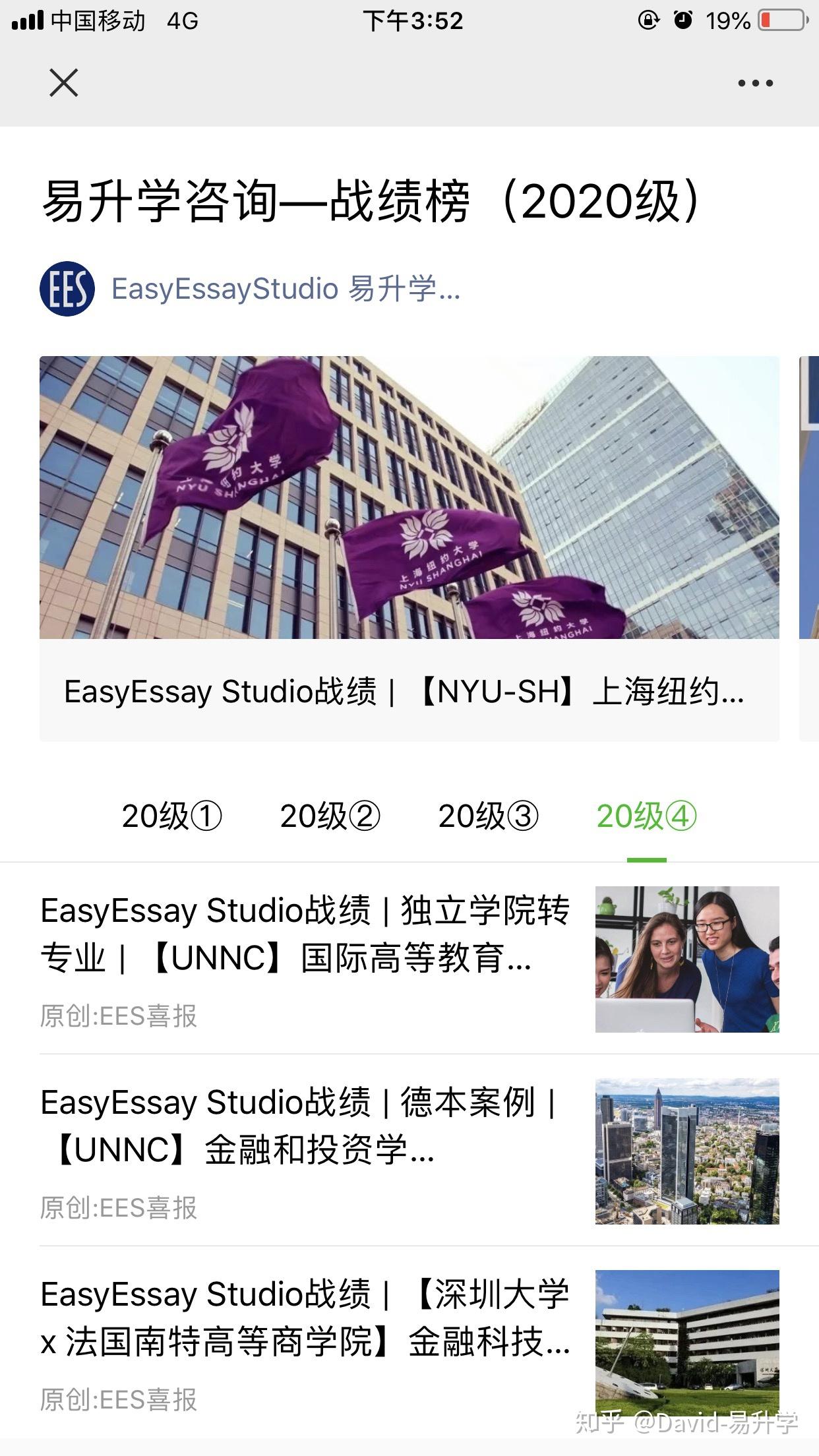This screenshot has width=819, height=1456.
Task: Tap the battery percentage indicator
Action: tap(725, 20)
